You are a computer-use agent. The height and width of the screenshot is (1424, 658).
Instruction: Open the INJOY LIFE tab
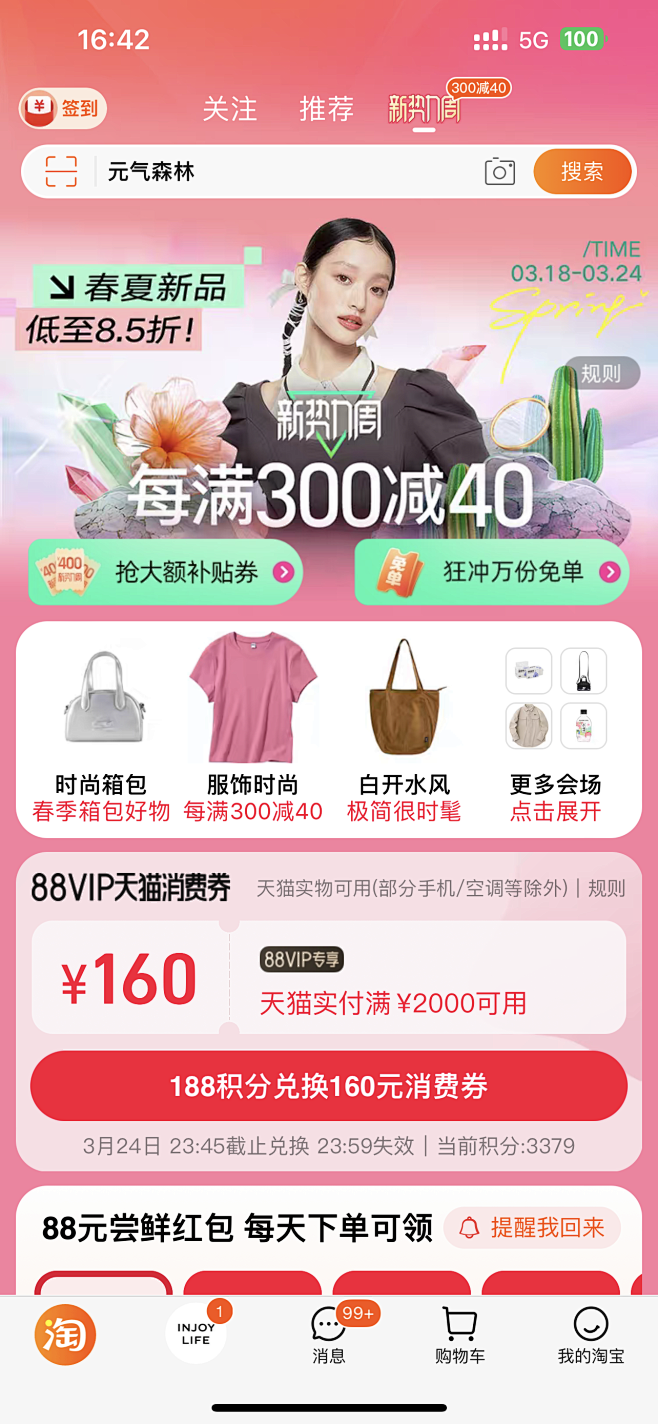(x=196, y=1334)
